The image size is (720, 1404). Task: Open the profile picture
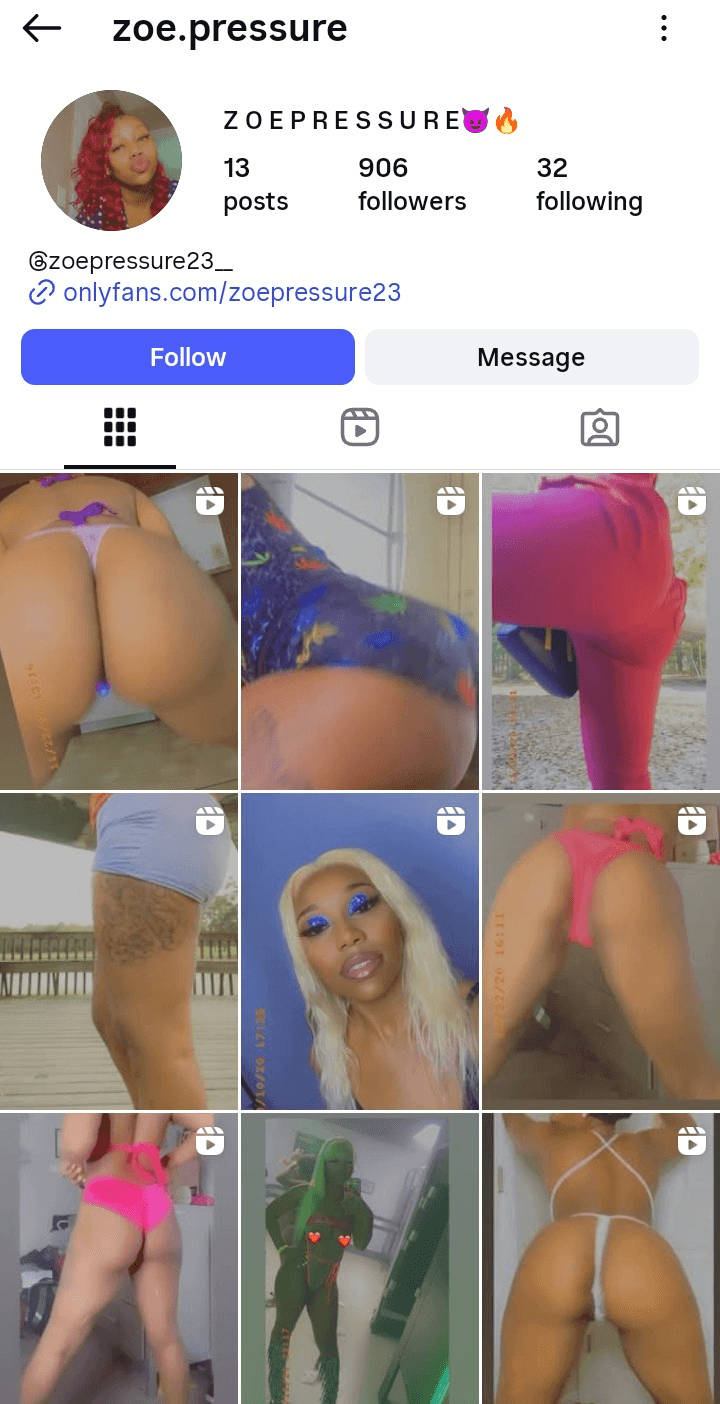pos(111,160)
